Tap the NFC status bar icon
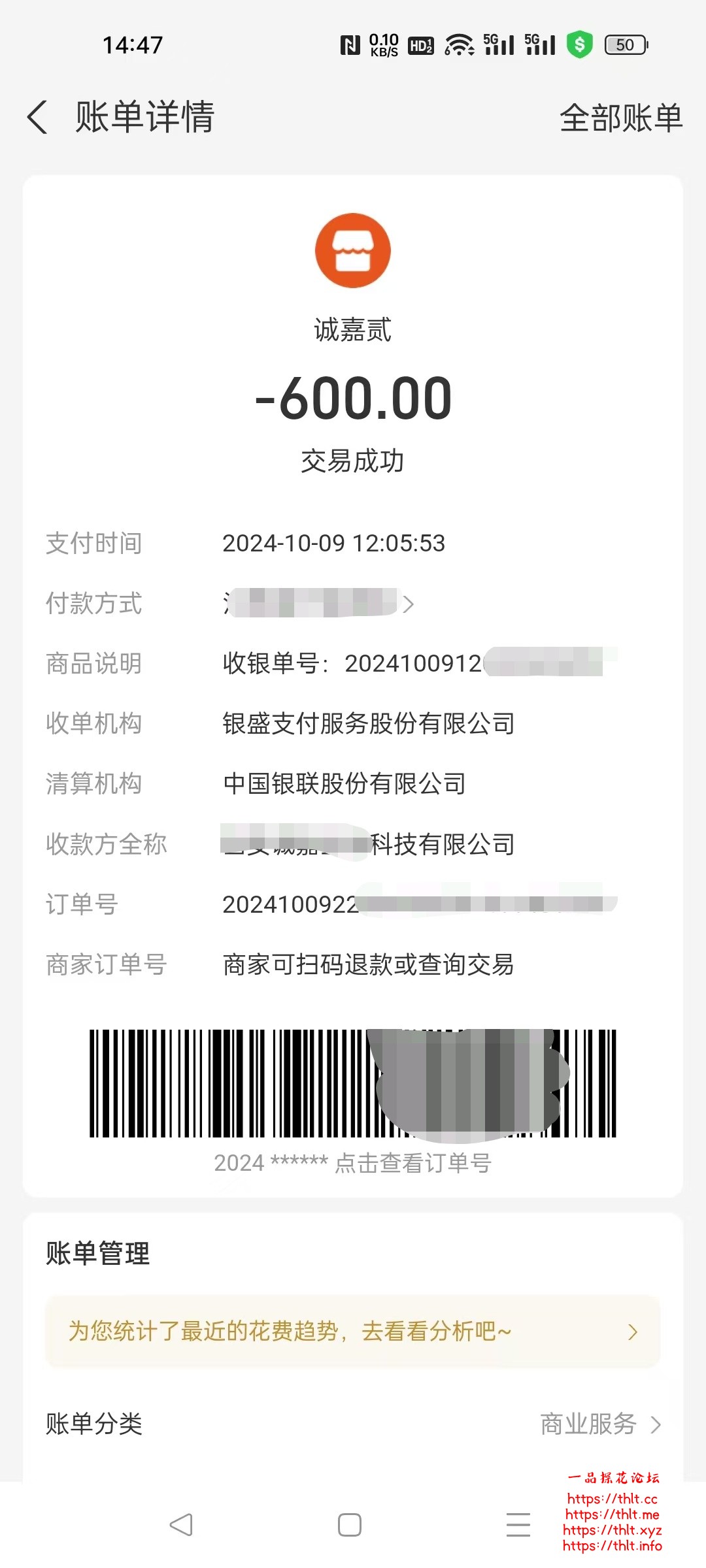The height and width of the screenshot is (1568, 706). point(352,44)
